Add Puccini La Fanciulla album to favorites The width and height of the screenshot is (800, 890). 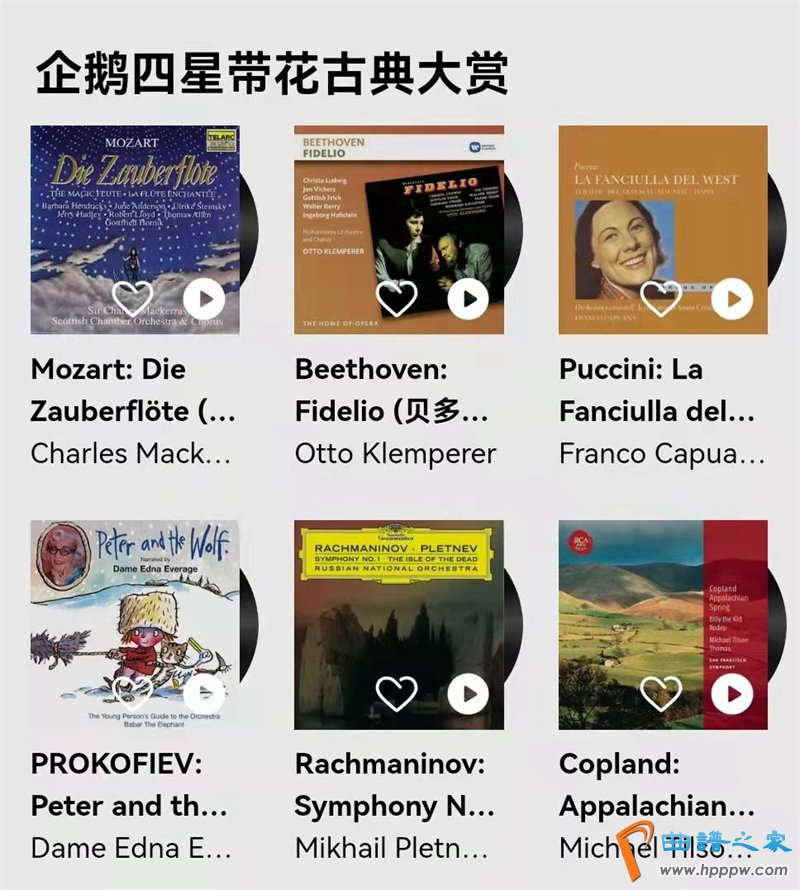660,298
